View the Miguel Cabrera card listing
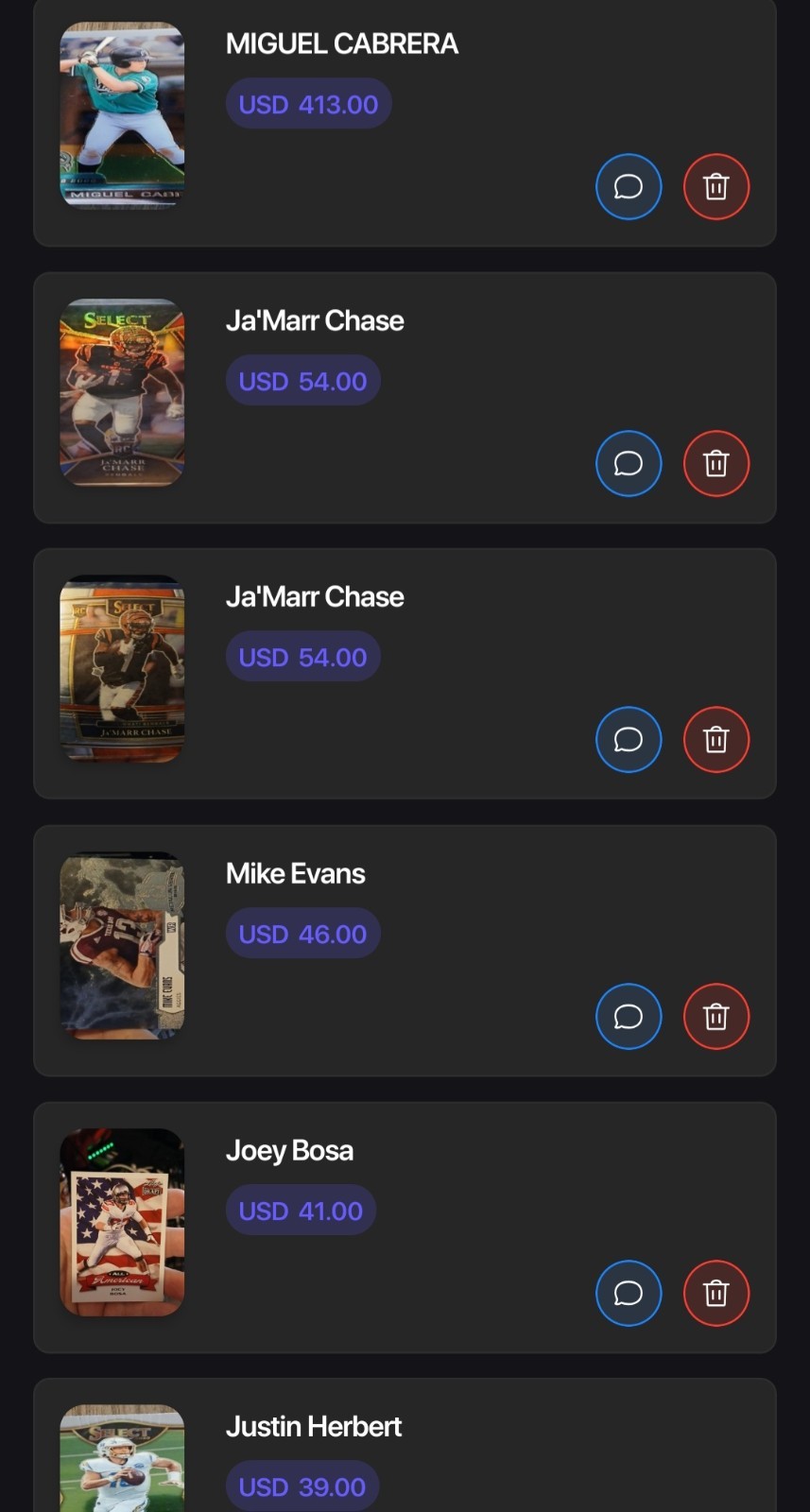Viewport: 810px width, 1512px height. 341,43
